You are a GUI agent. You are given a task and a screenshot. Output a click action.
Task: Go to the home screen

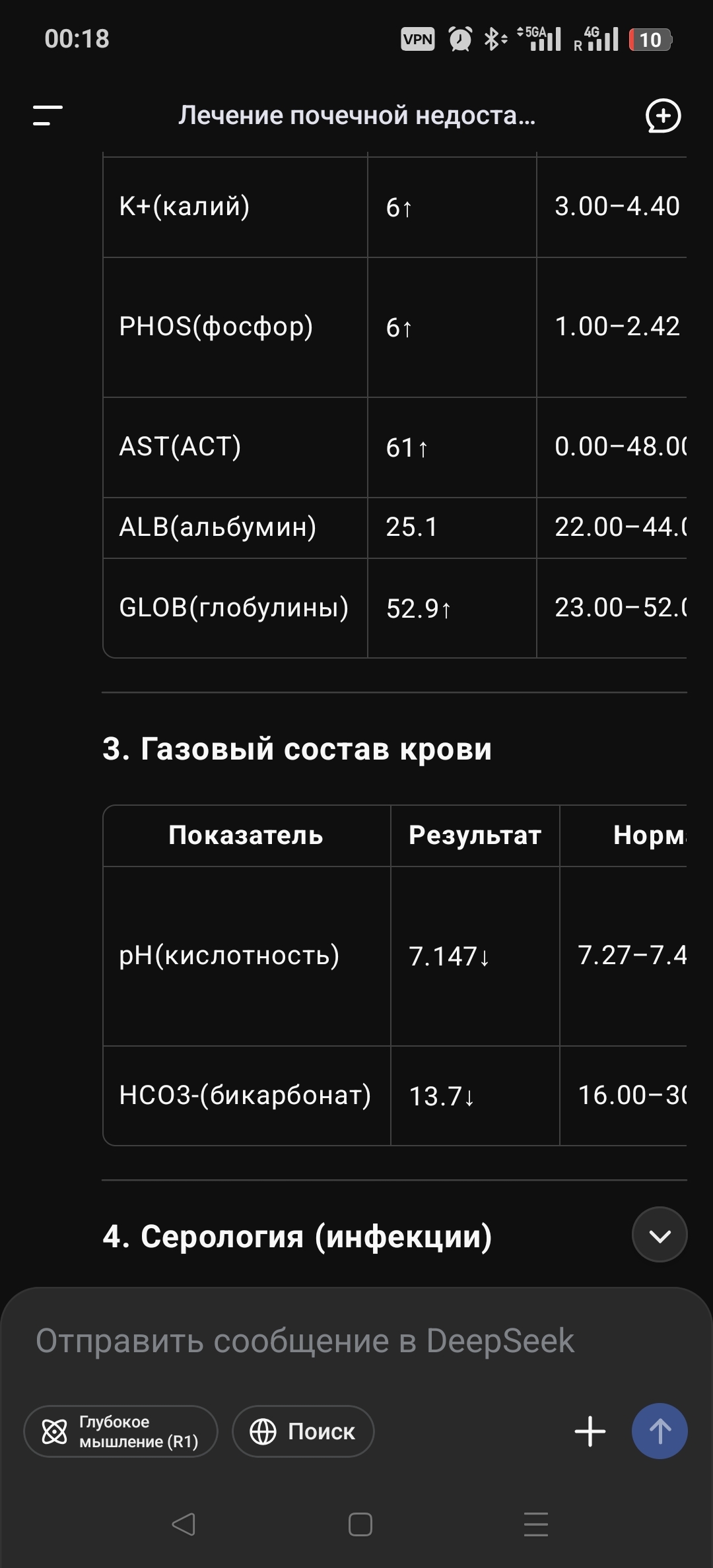[x=360, y=1524]
